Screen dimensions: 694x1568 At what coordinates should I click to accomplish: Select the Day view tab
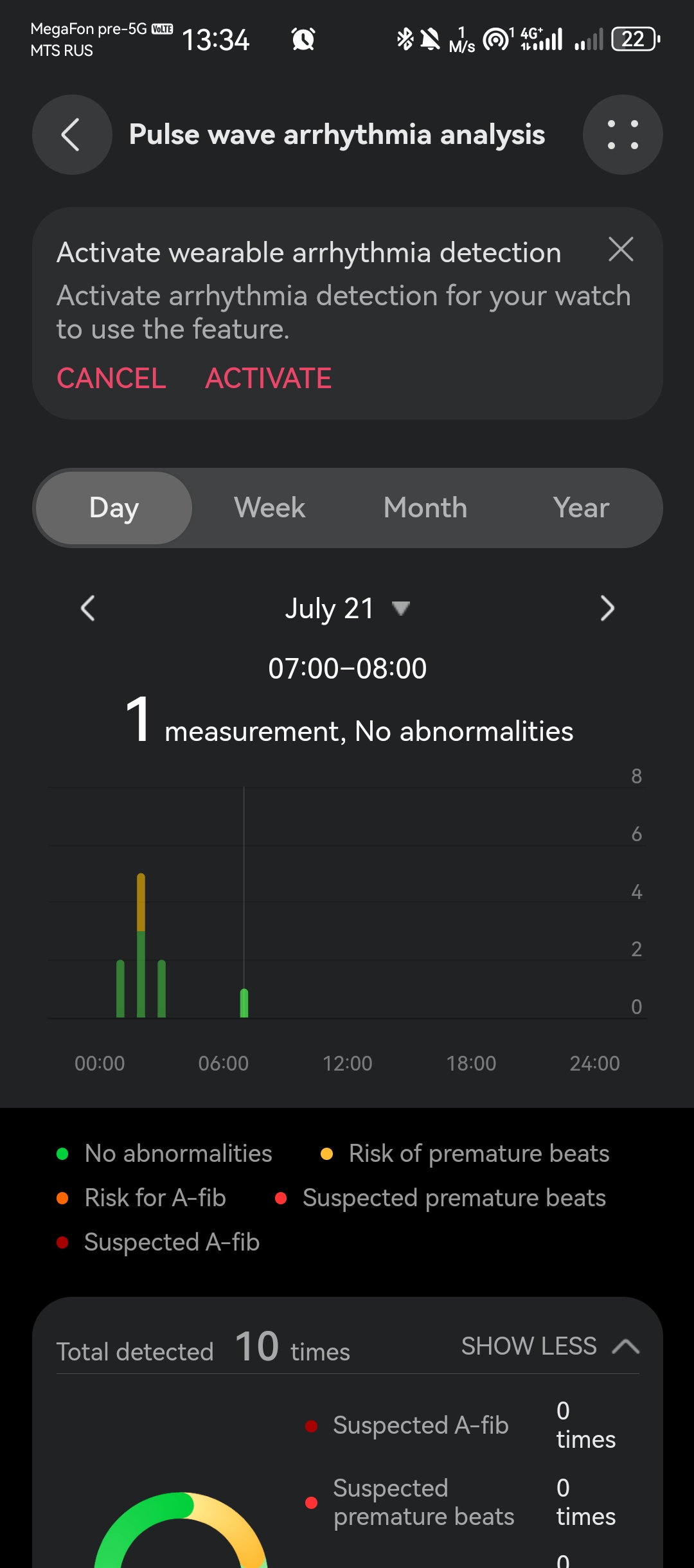click(x=114, y=508)
